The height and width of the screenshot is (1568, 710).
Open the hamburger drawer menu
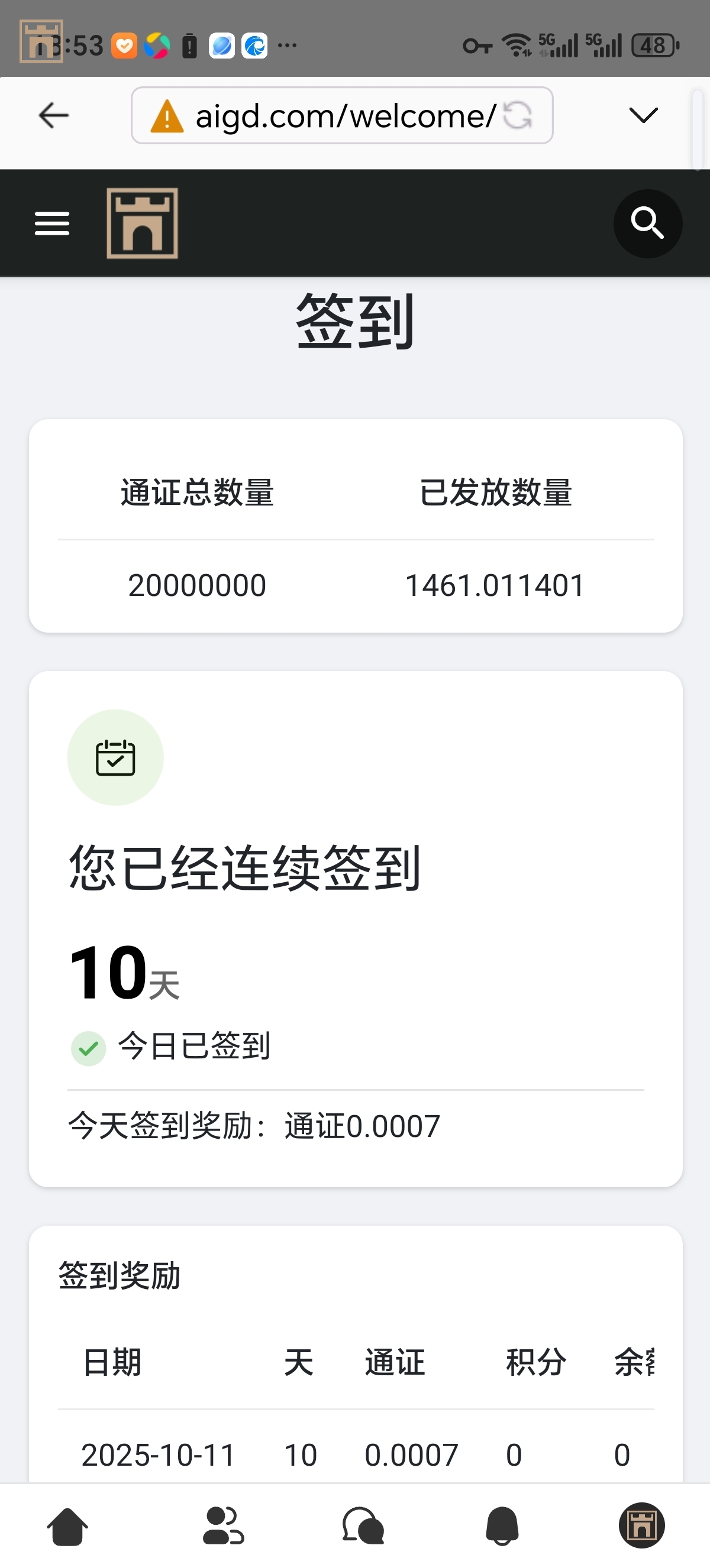pos(51,223)
